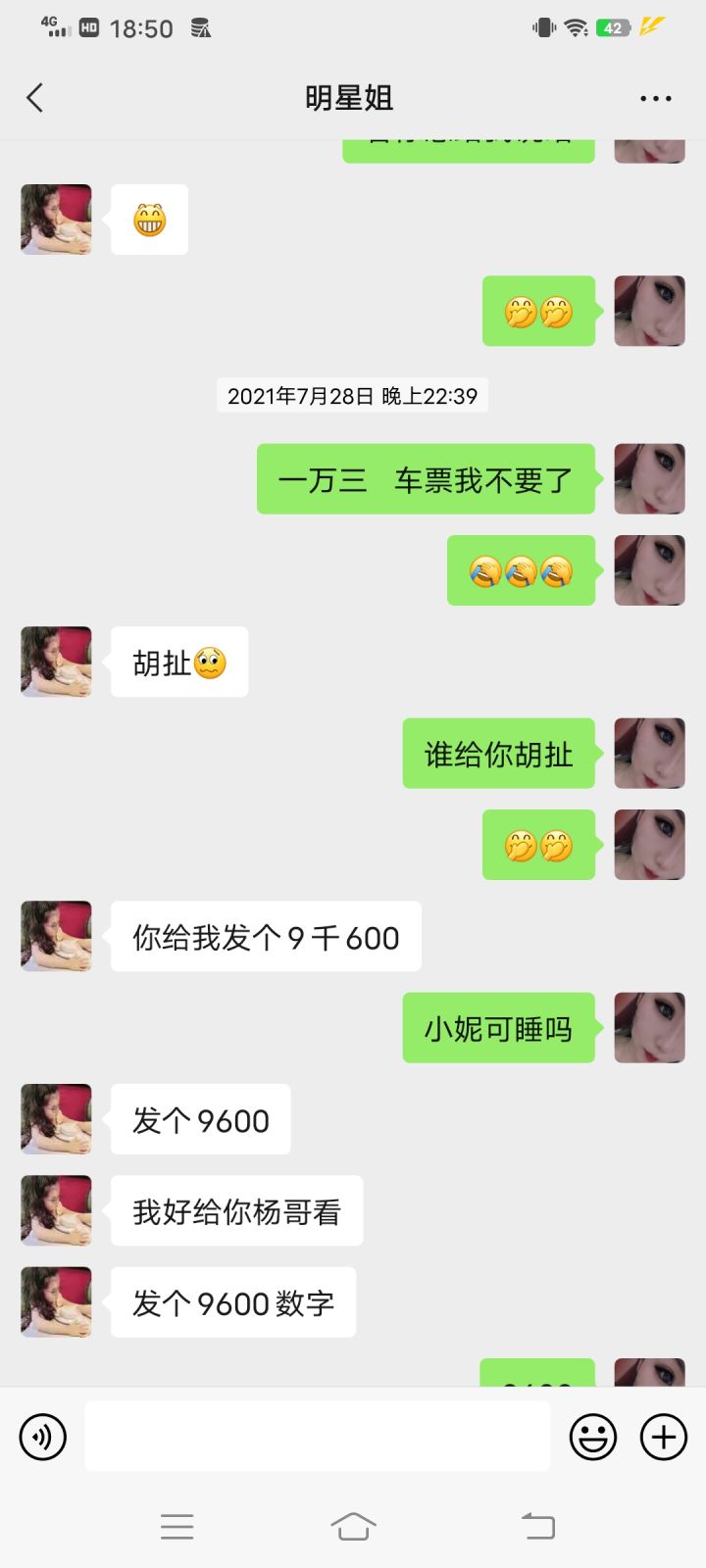The image size is (706, 1568).
Task: Select the 发个 9600 message bubble
Action: coord(200,1120)
